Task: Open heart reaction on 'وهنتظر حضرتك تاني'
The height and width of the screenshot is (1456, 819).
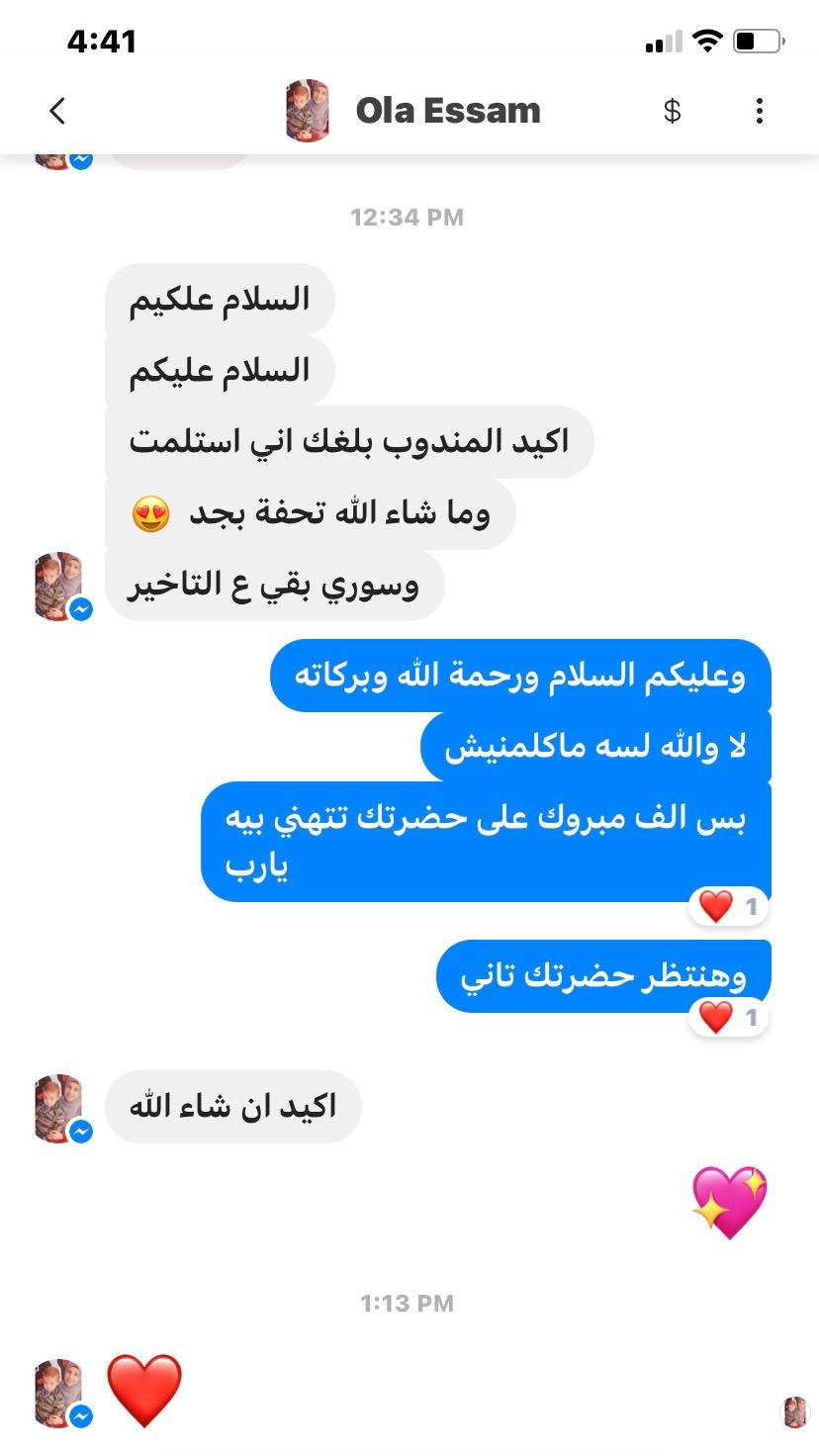Action: 728,1017
